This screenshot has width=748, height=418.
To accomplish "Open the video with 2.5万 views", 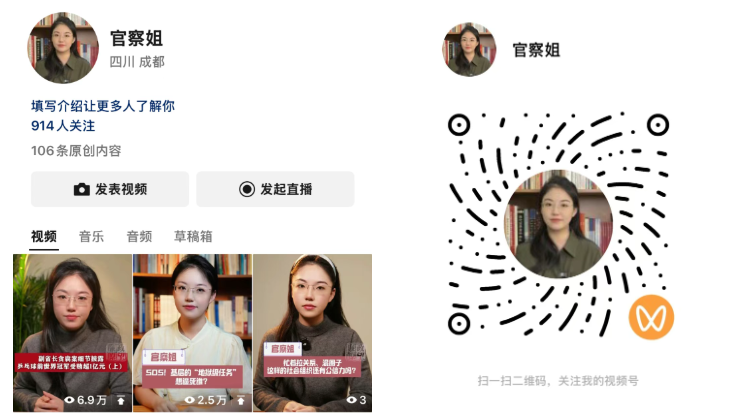I will [192, 332].
